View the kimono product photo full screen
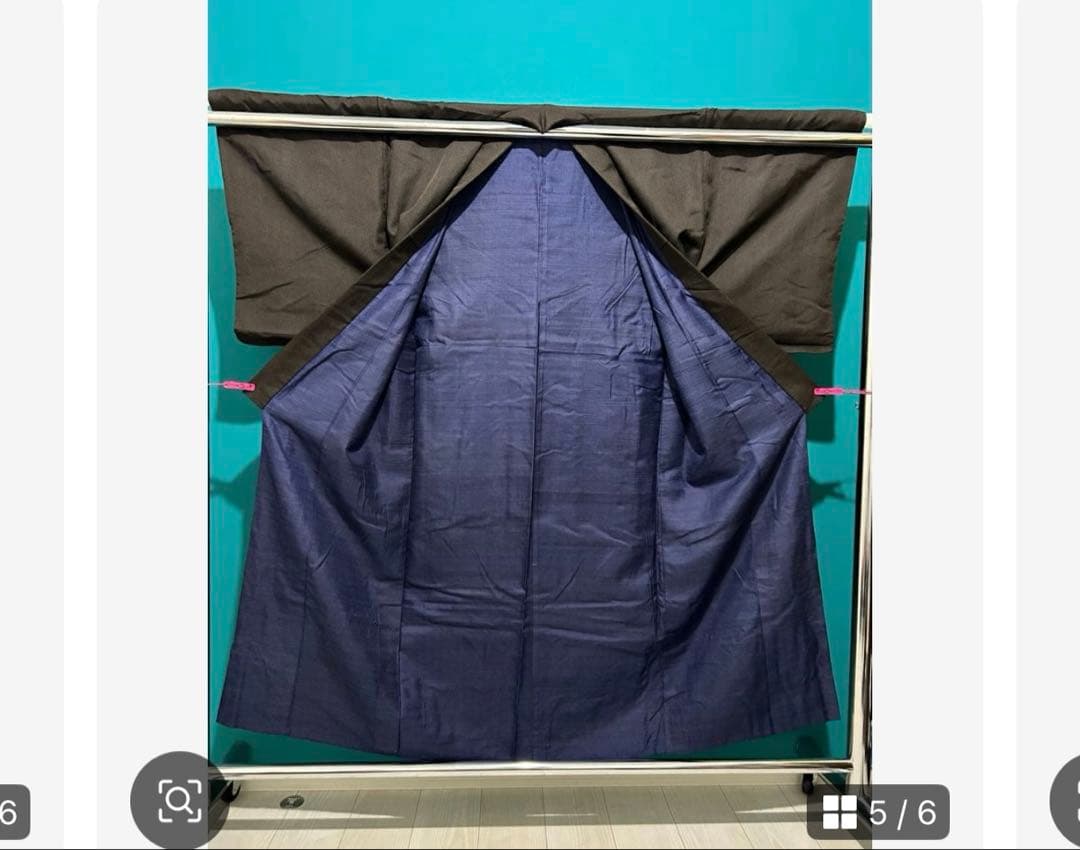The image size is (1080, 850). coord(538,420)
